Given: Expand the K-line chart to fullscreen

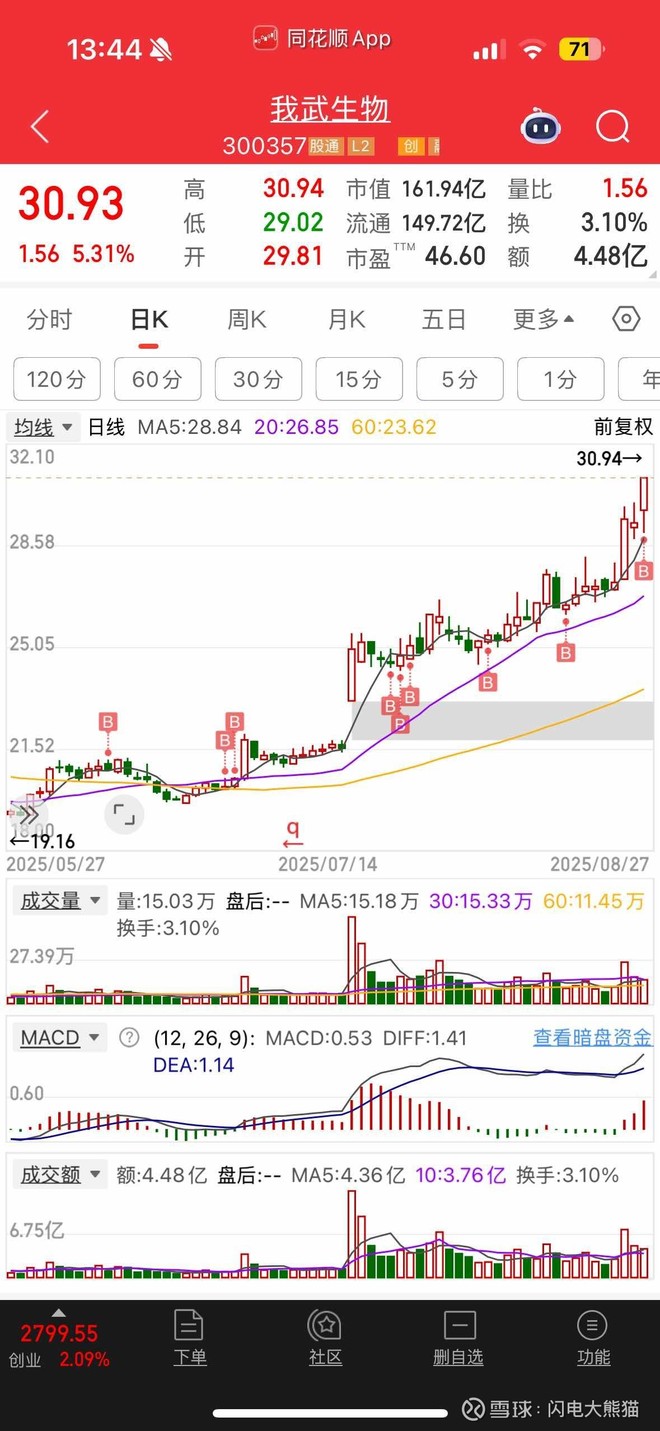Looking at the screenshot, I should [123, 815].
